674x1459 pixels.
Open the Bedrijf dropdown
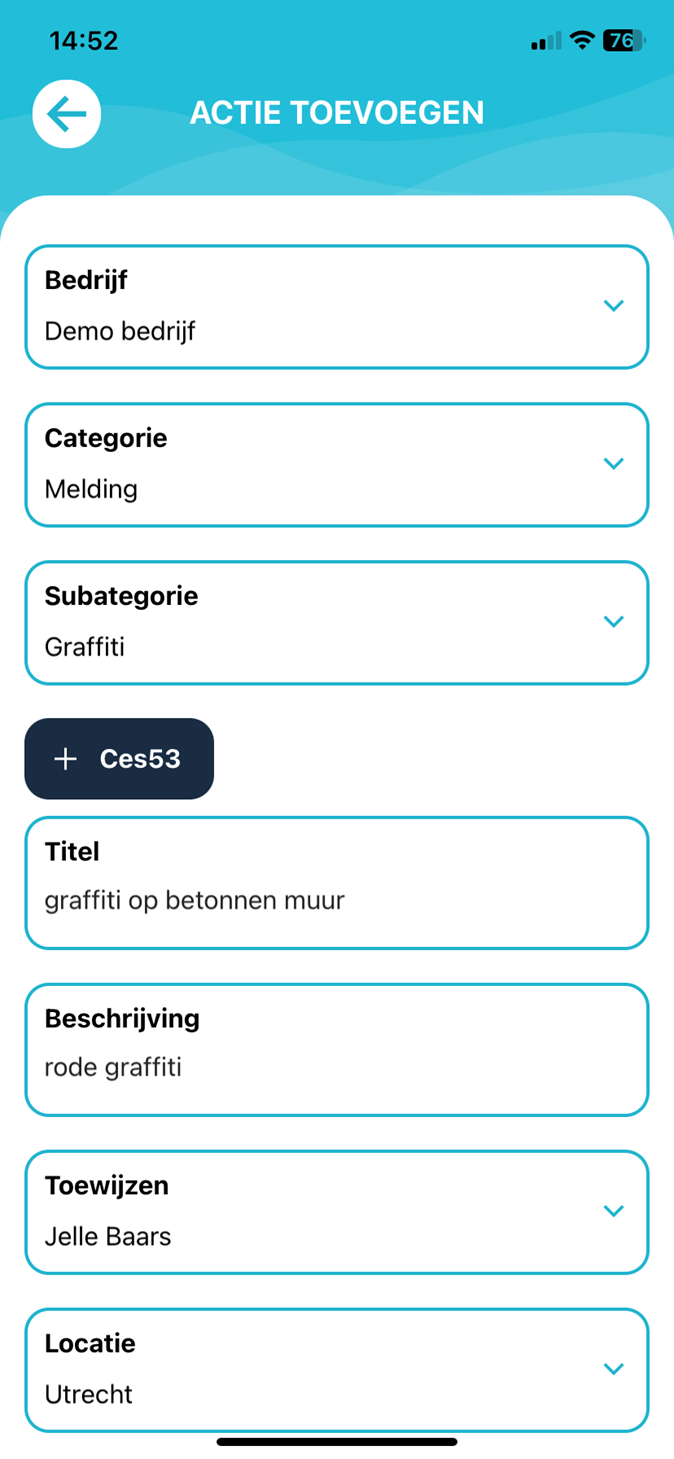point(337,307)
